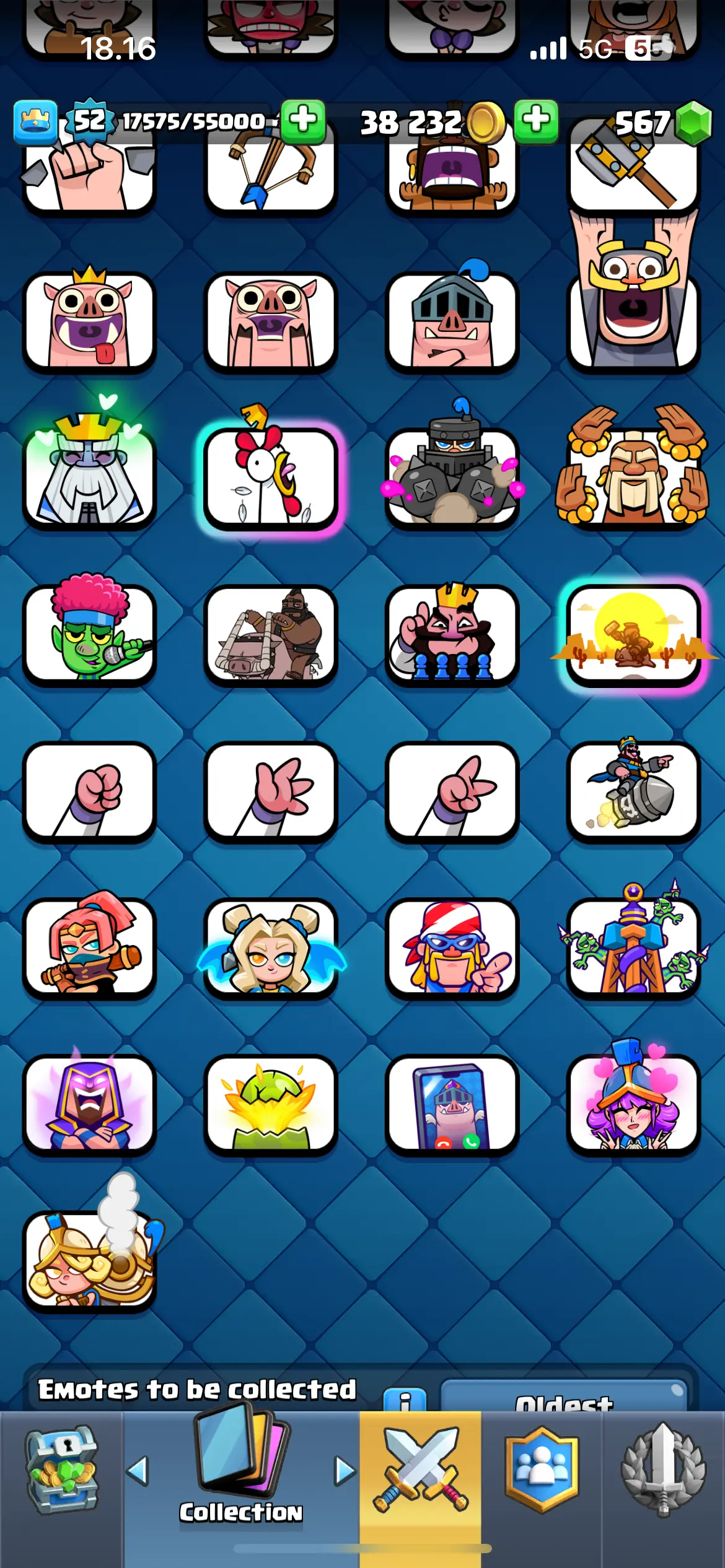Image resolution: width=725 pixels, height=1568 pixels.
Task: Change the Oldest sort order
Action: click(563, 1396)
